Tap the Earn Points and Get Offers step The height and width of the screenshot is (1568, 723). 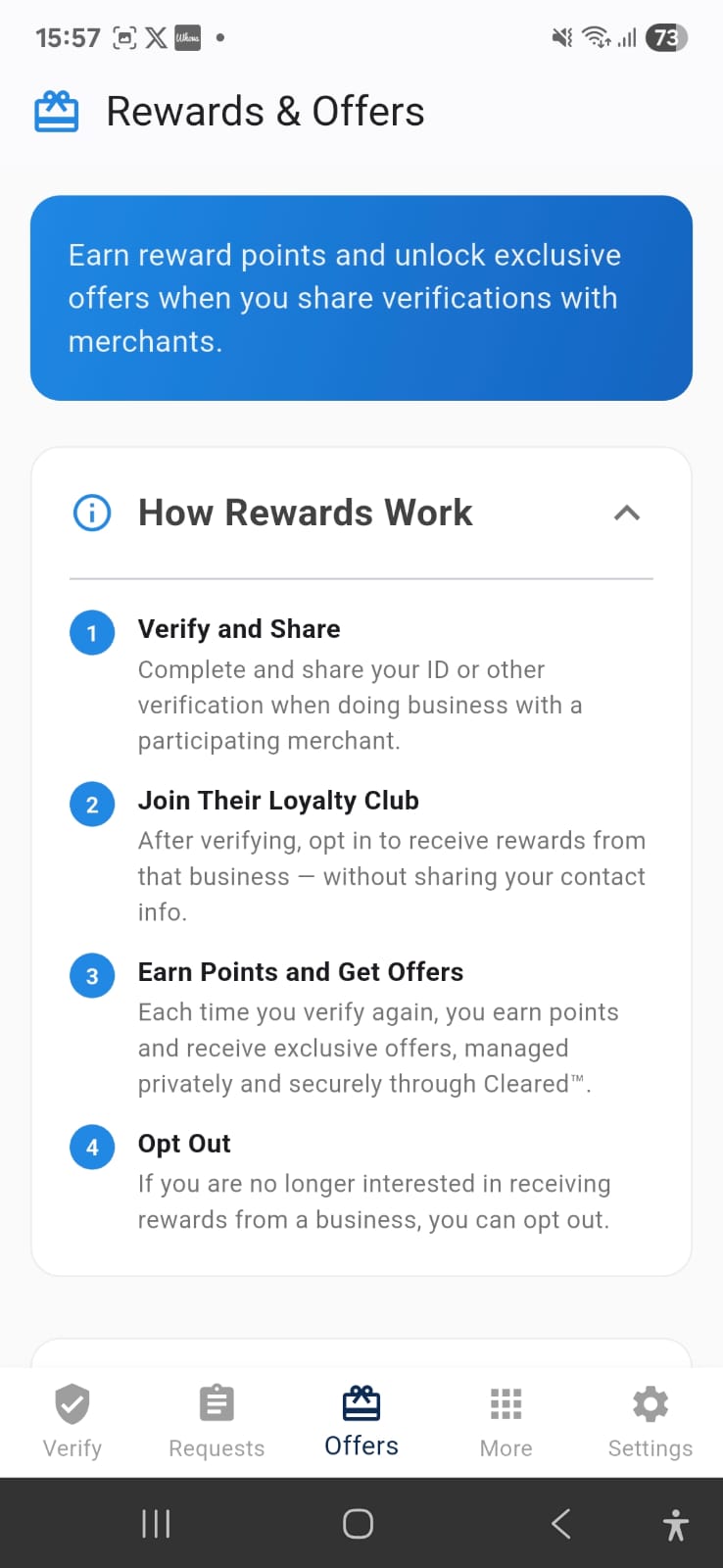click(301, 971)
